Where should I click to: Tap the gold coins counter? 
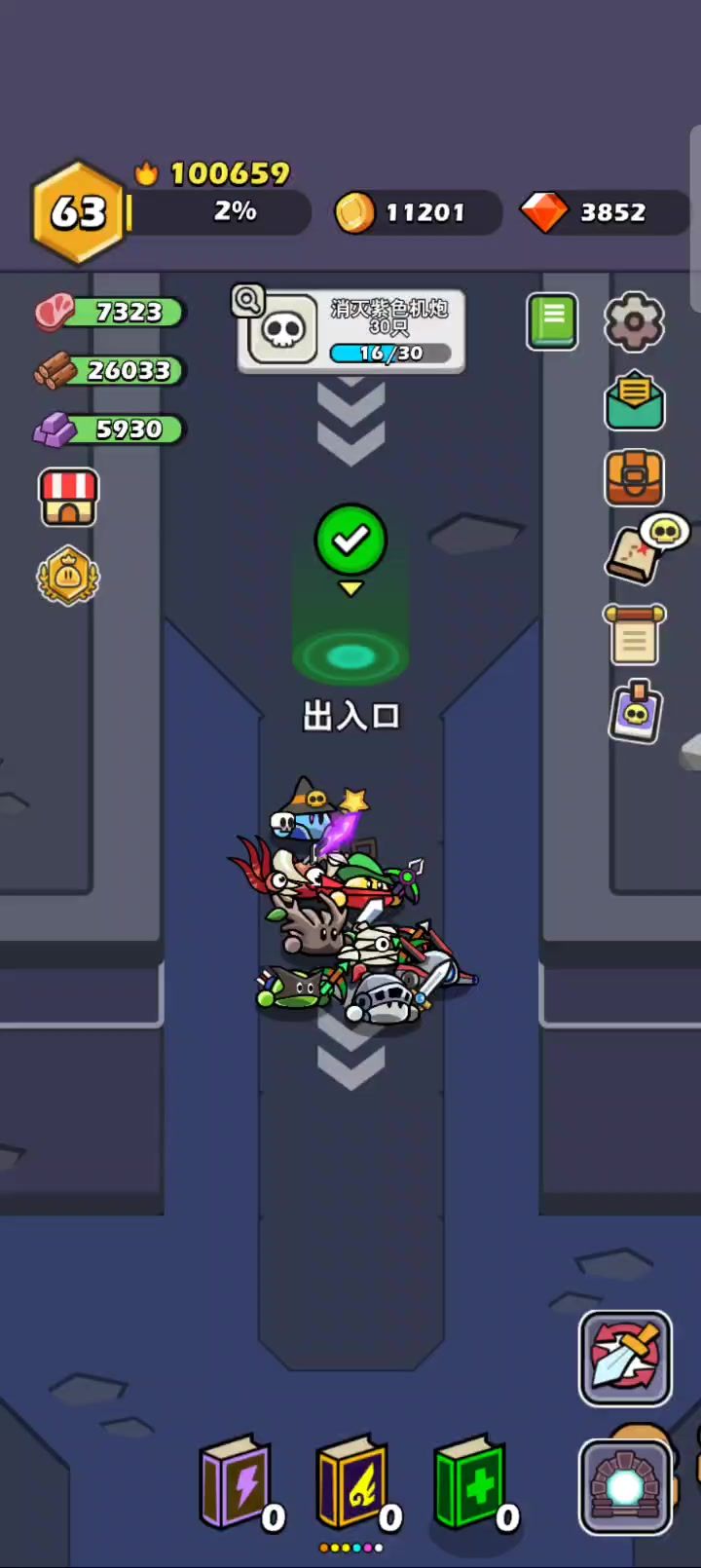(x=414, y=212)
